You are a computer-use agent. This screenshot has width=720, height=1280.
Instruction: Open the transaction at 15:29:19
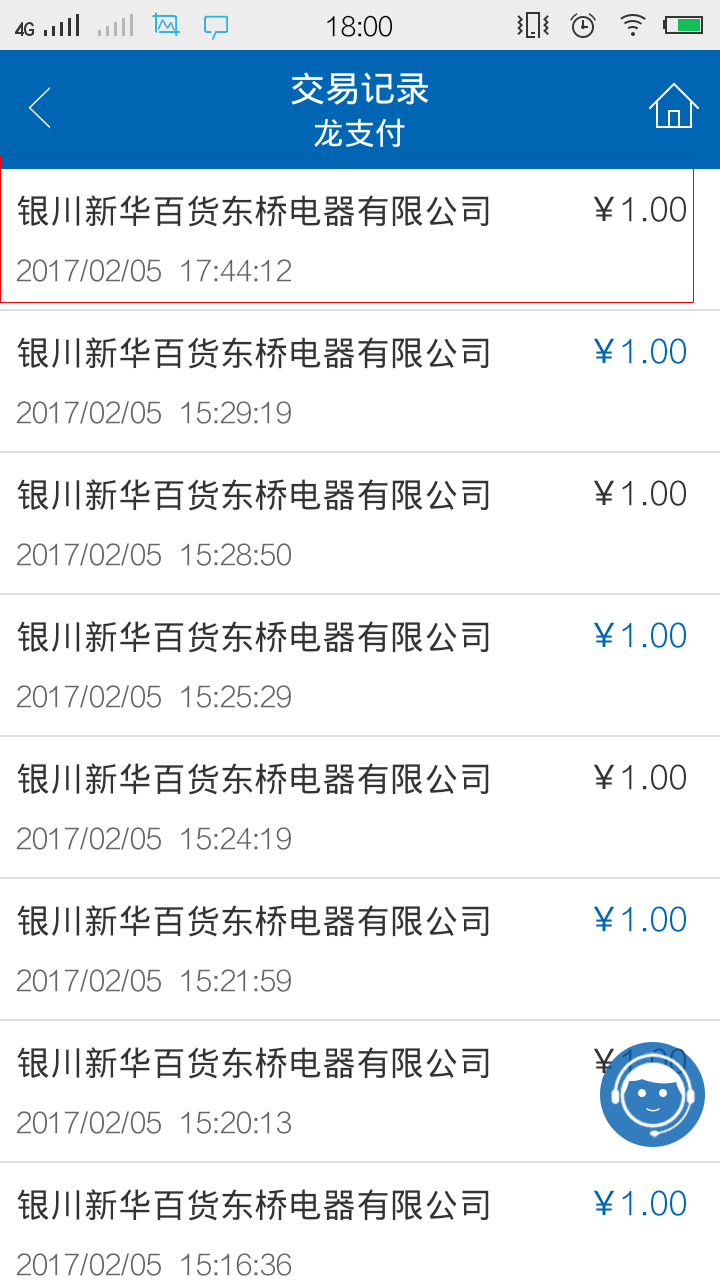360,382
